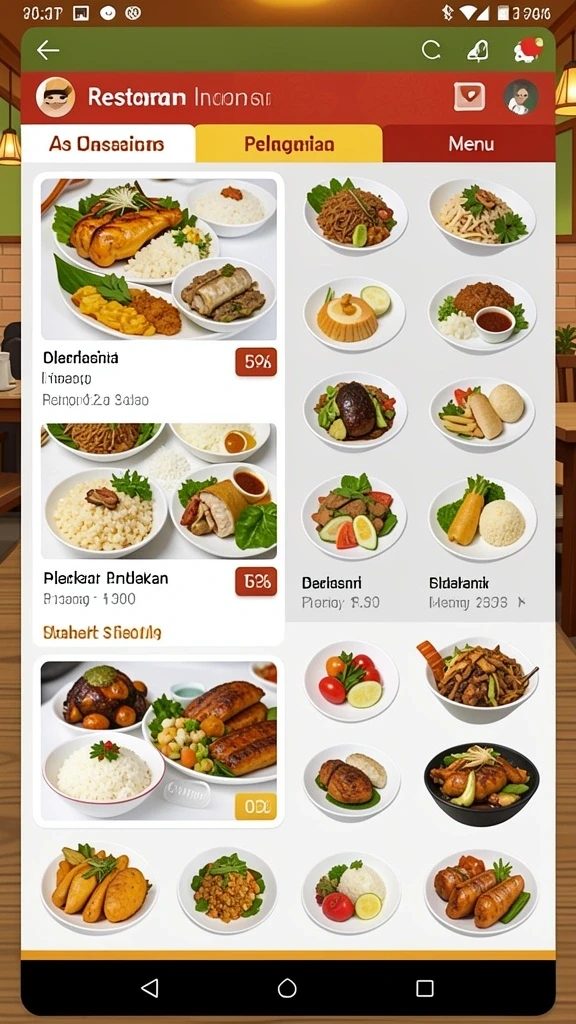Tap the heart box icon beside the avatar

pos(470,97)
